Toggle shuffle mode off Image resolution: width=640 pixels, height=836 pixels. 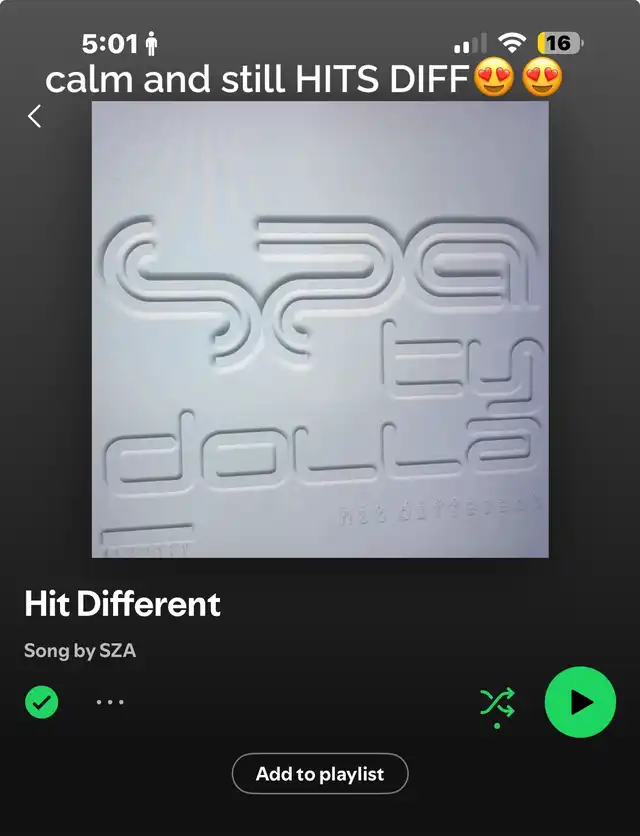tap(497, 703)
